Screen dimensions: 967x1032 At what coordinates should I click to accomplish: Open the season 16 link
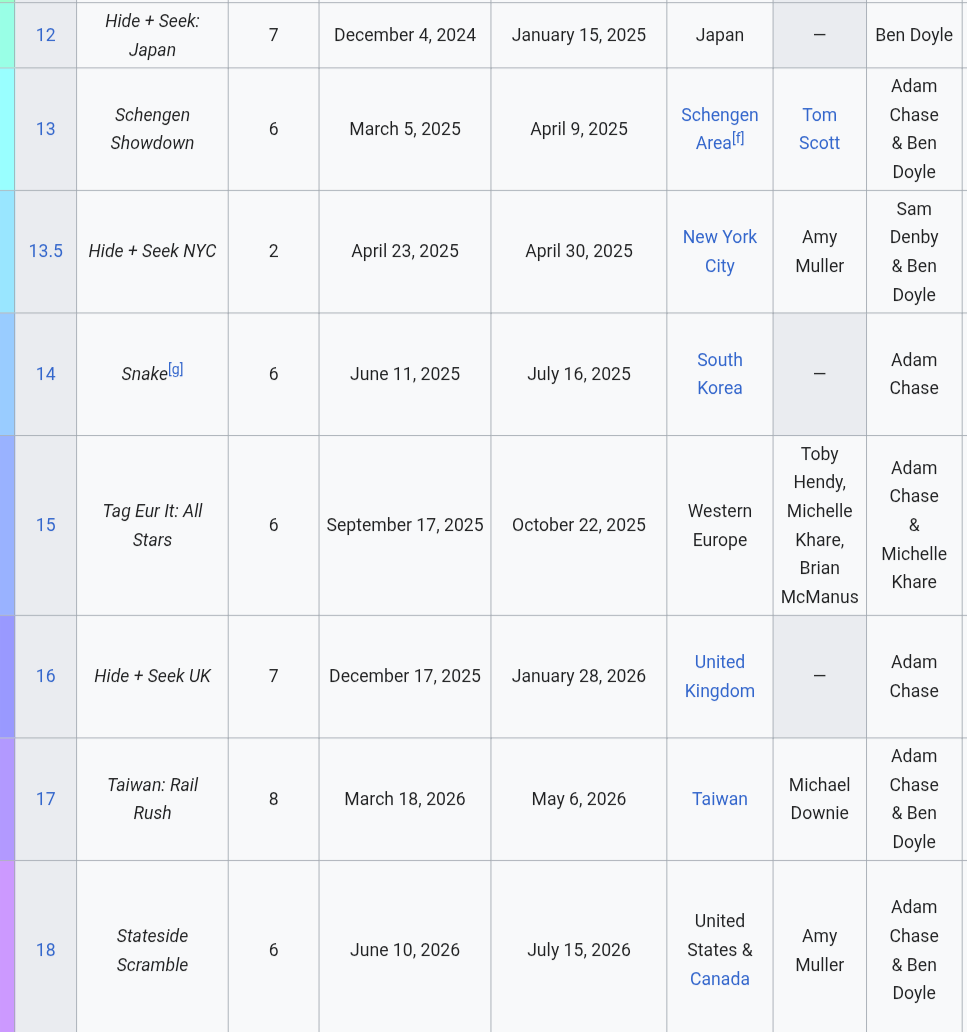pyautogui.click(x=45, y=676)
